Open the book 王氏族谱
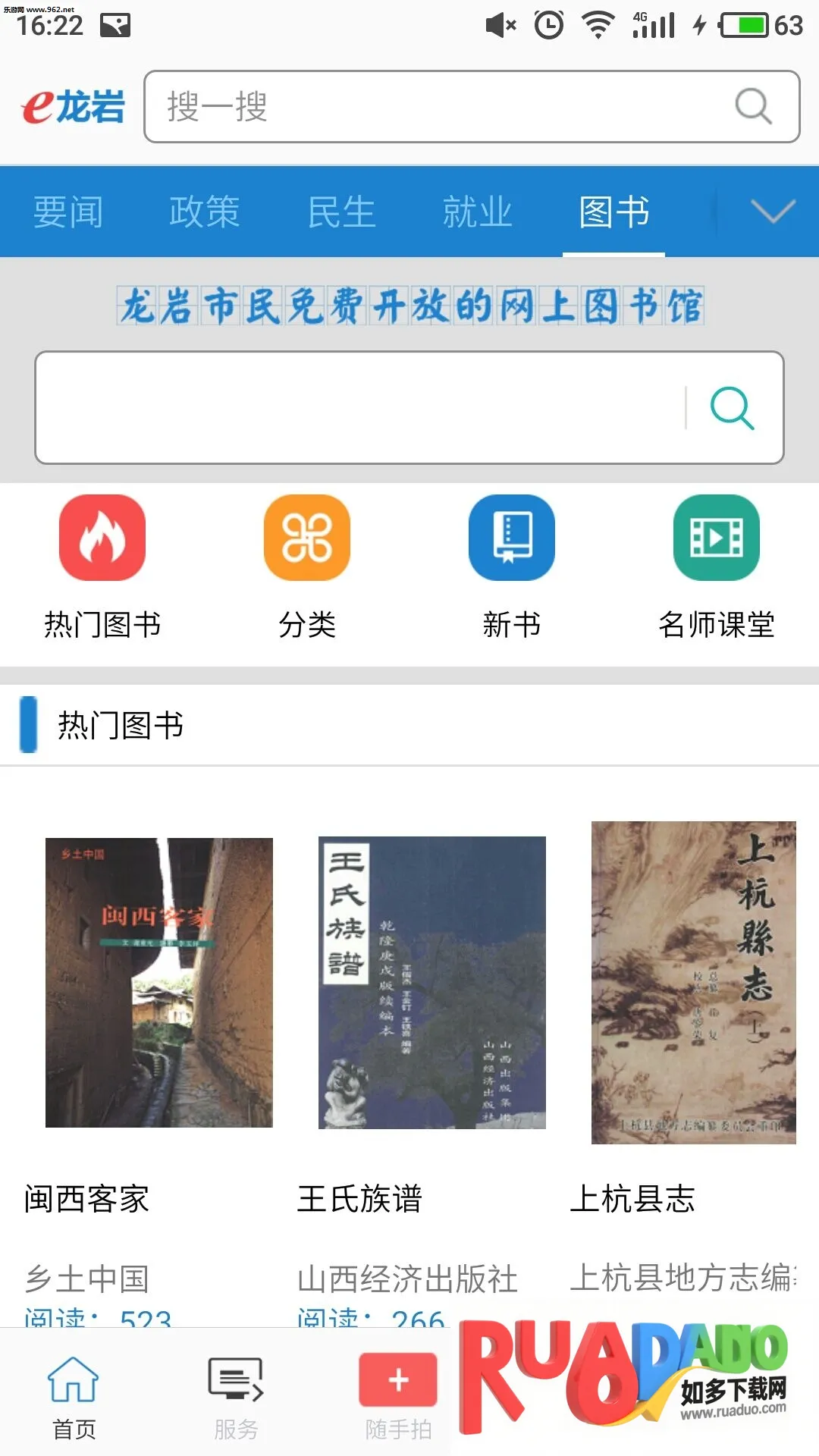Viewport: 819px width, 1456px height. [432, 982]
